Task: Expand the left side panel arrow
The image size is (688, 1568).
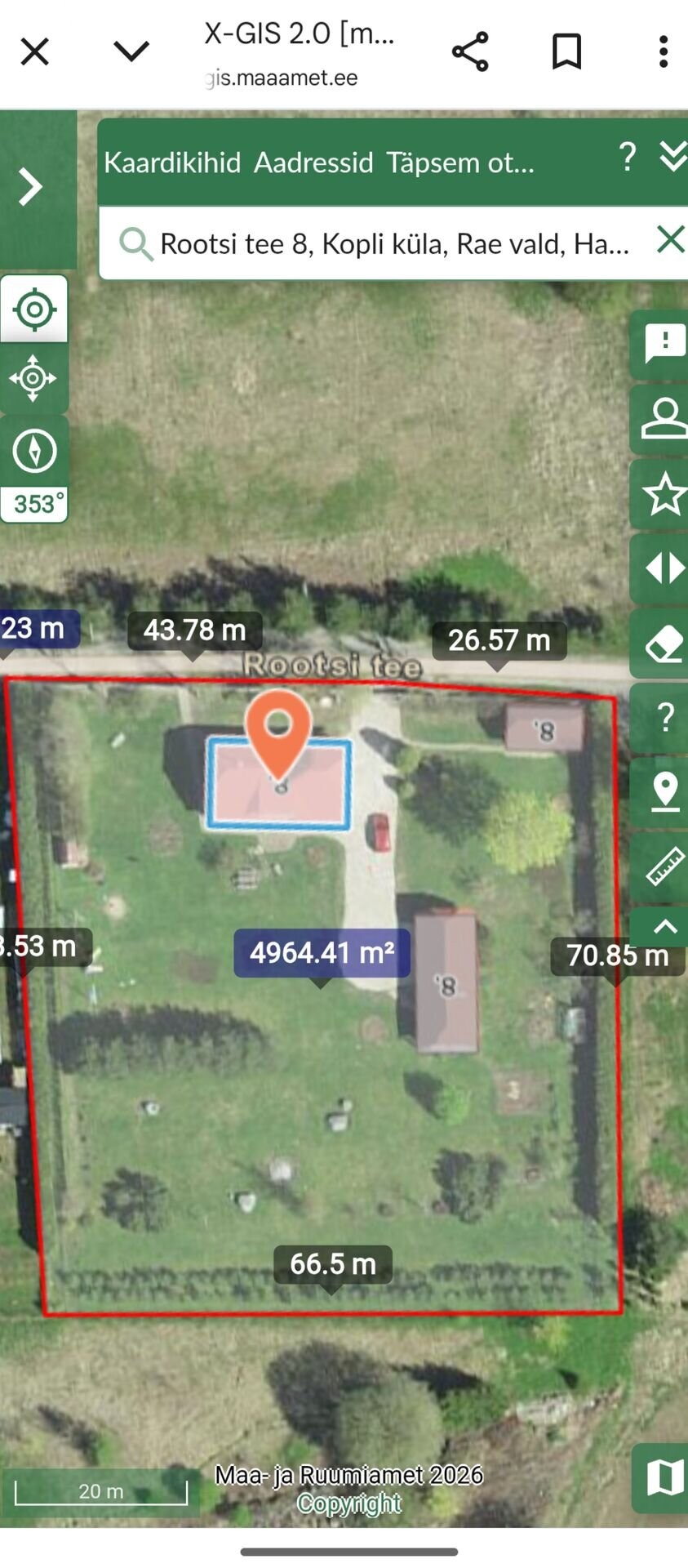Action: coord(31,187)
